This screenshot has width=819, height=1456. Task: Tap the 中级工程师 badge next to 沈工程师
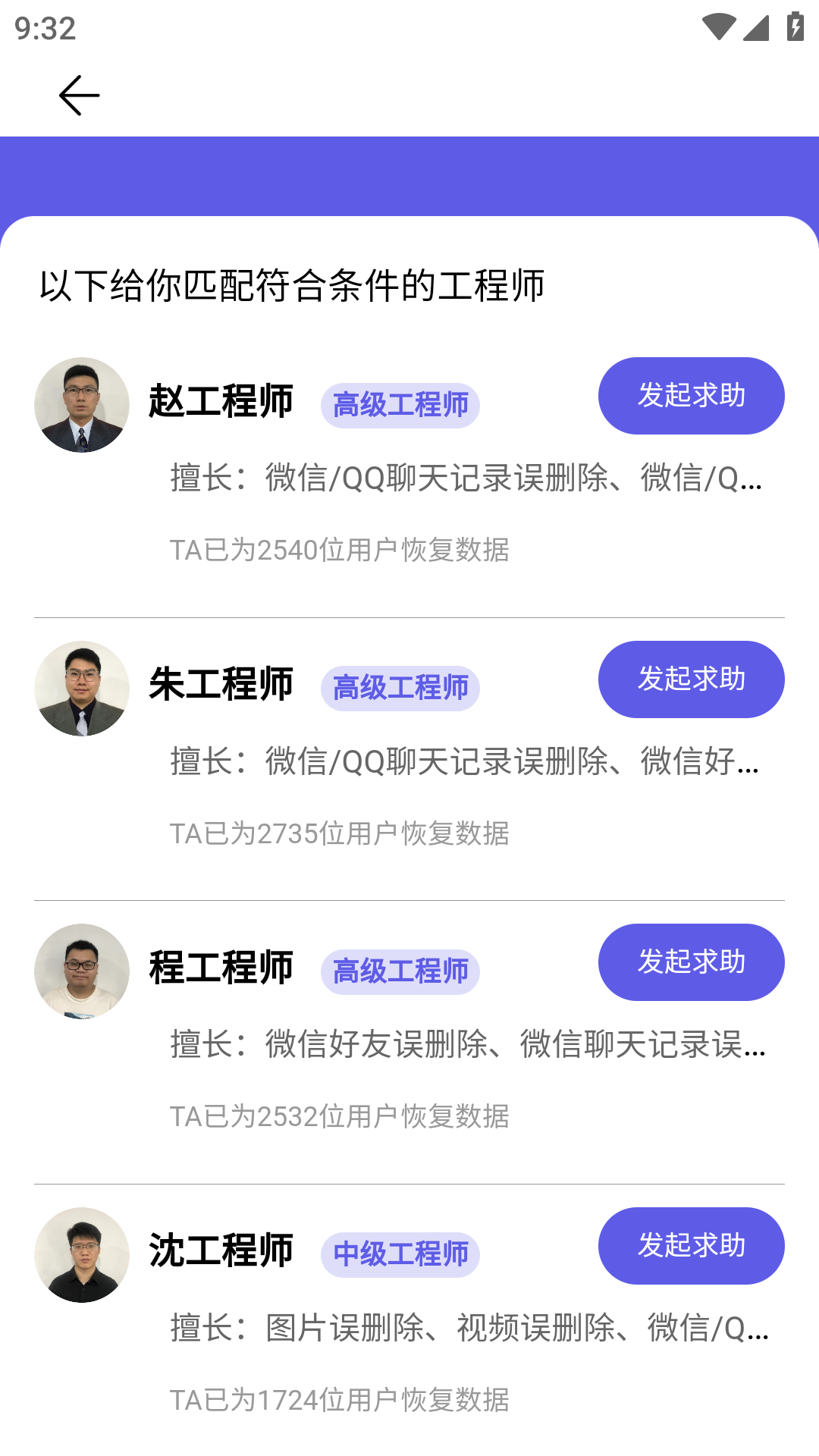401,1255
